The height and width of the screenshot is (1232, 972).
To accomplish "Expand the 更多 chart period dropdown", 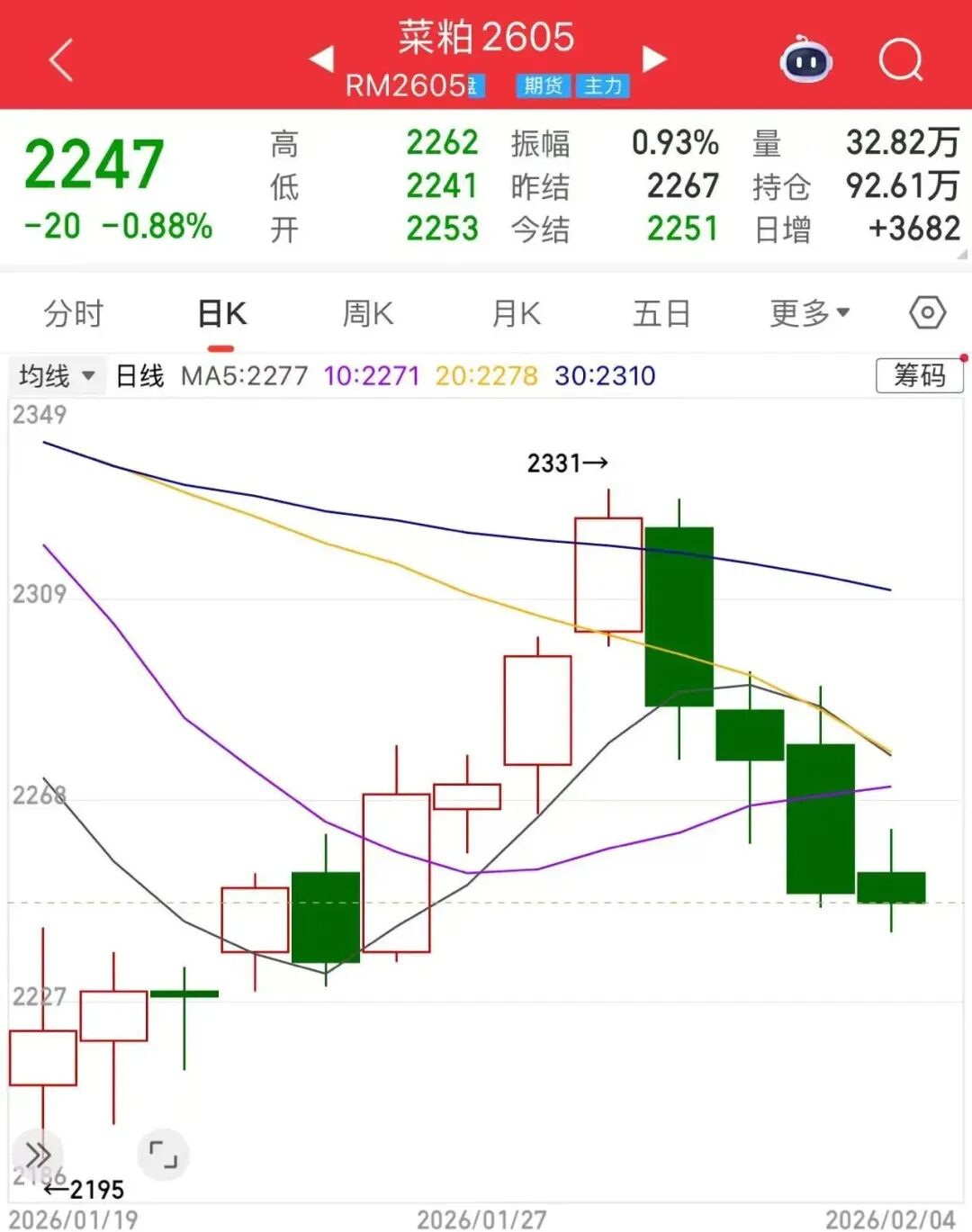I will tap(809, 314).
